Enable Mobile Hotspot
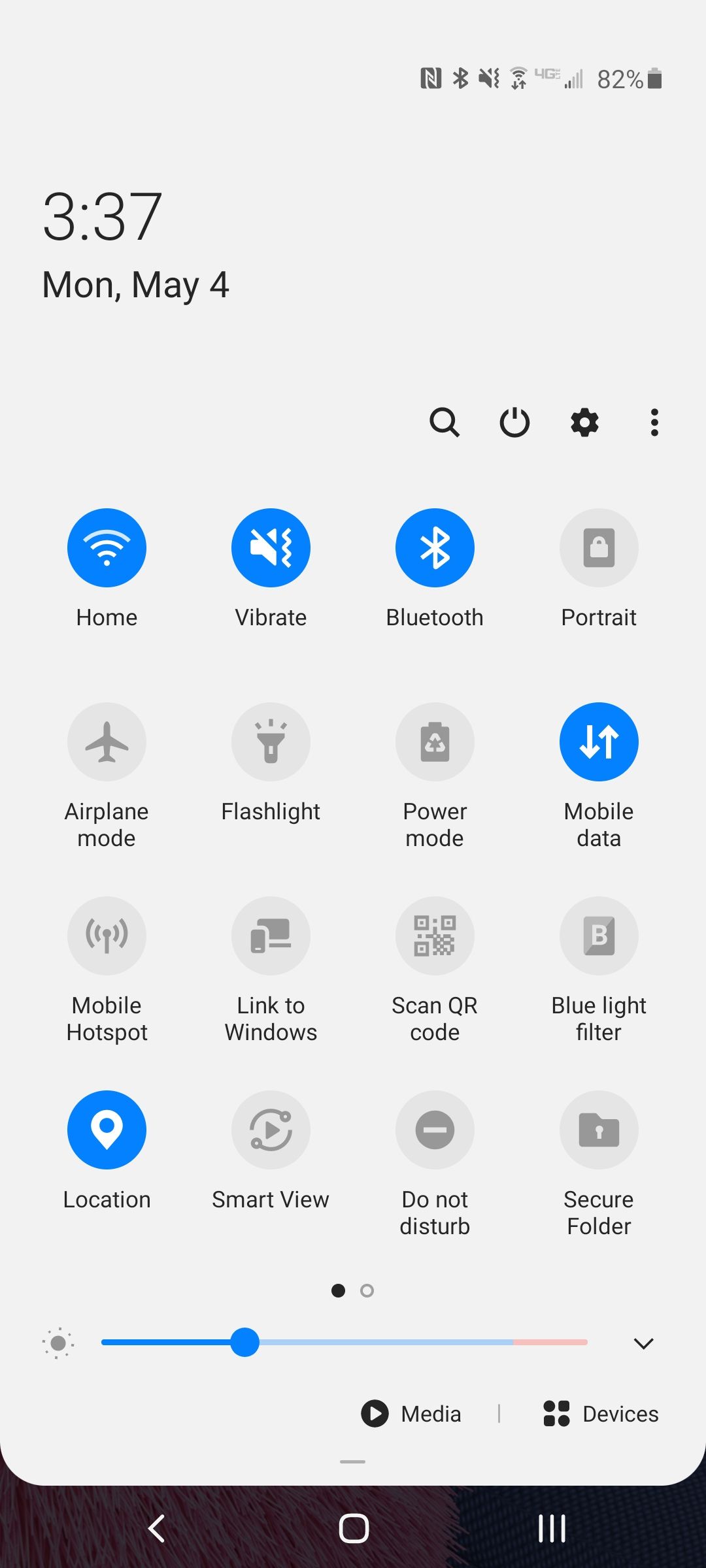 coord(107,936)
